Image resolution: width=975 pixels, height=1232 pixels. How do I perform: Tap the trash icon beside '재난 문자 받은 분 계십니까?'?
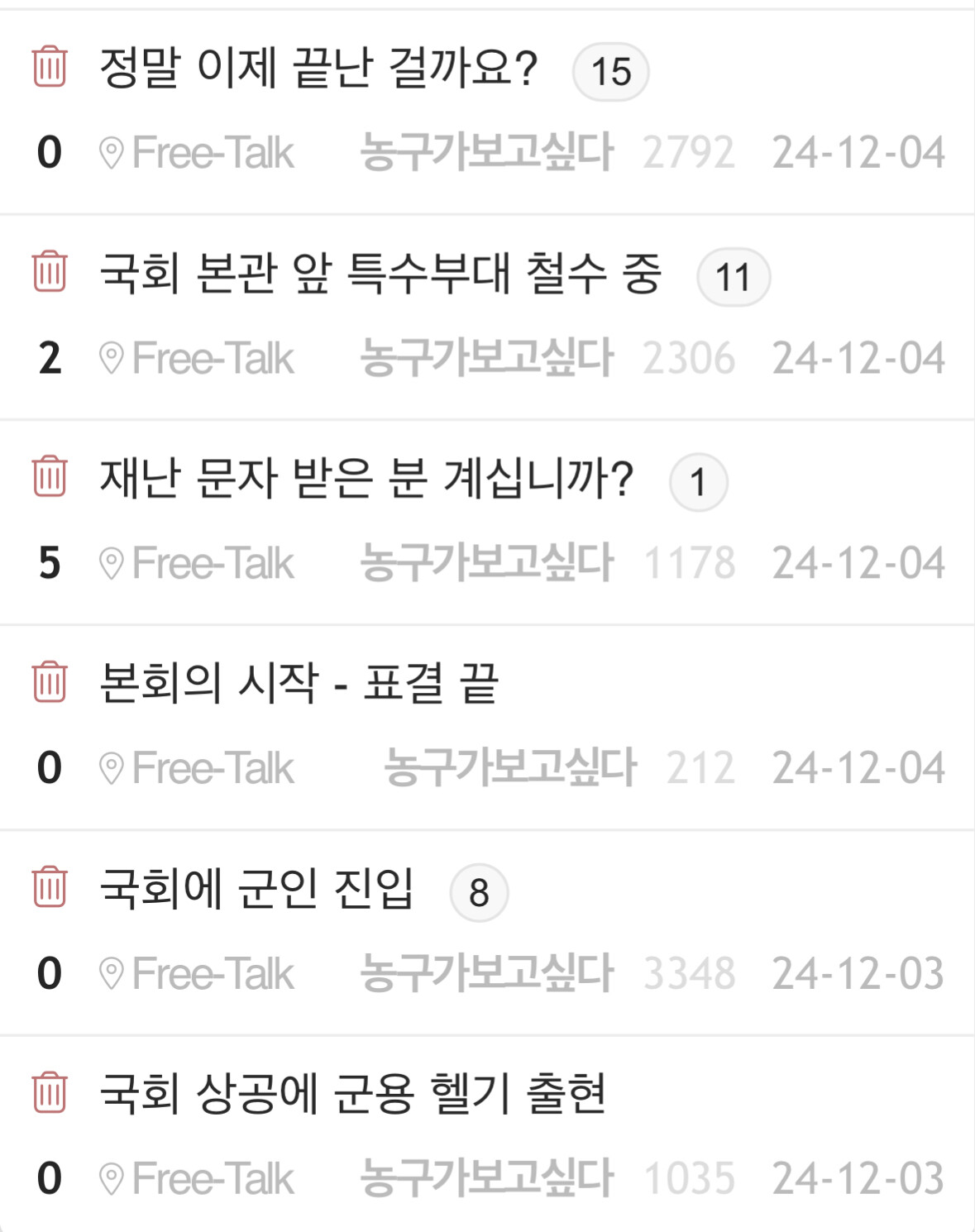(50, 476)
